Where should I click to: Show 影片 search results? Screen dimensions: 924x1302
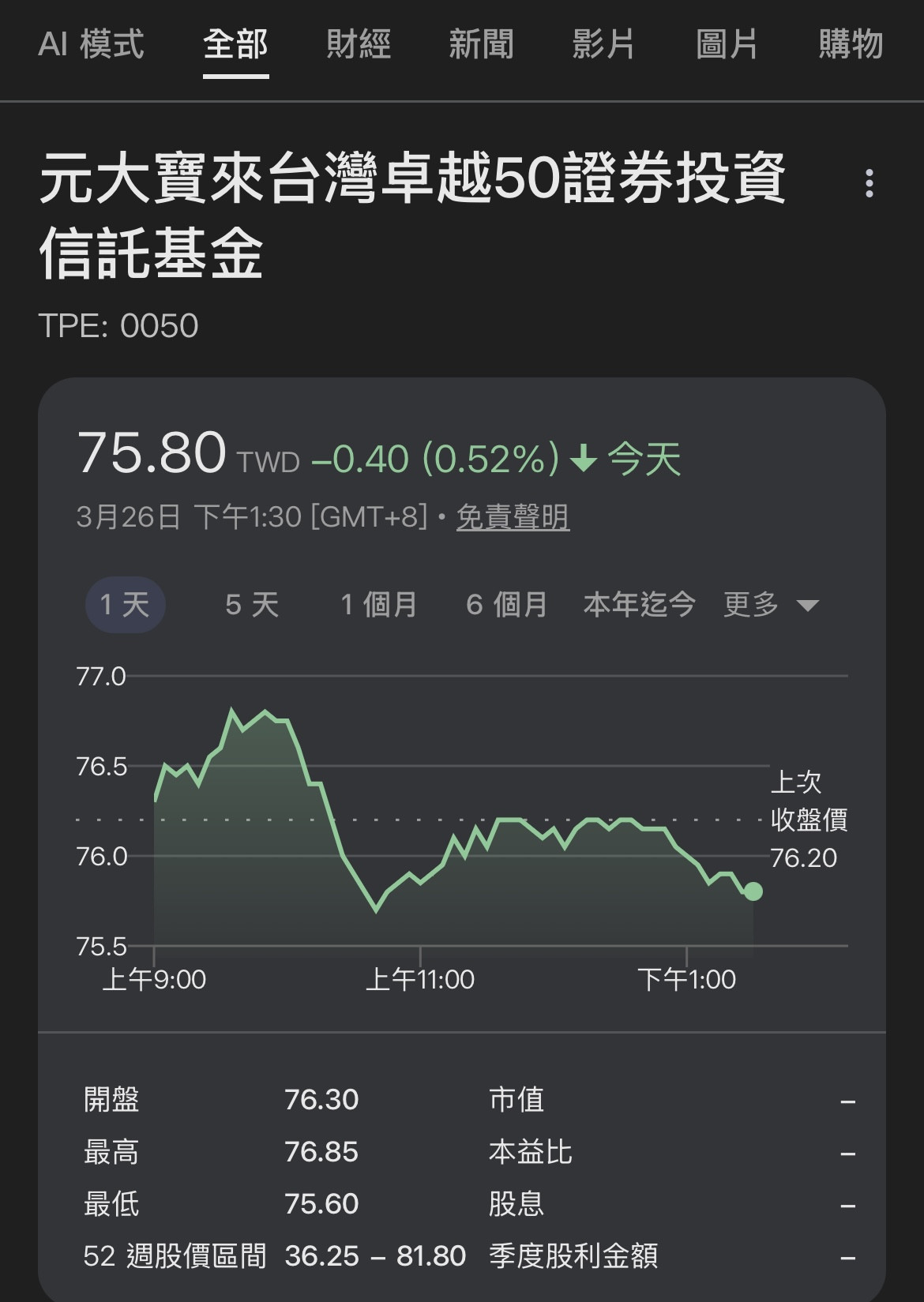point(604,44)
